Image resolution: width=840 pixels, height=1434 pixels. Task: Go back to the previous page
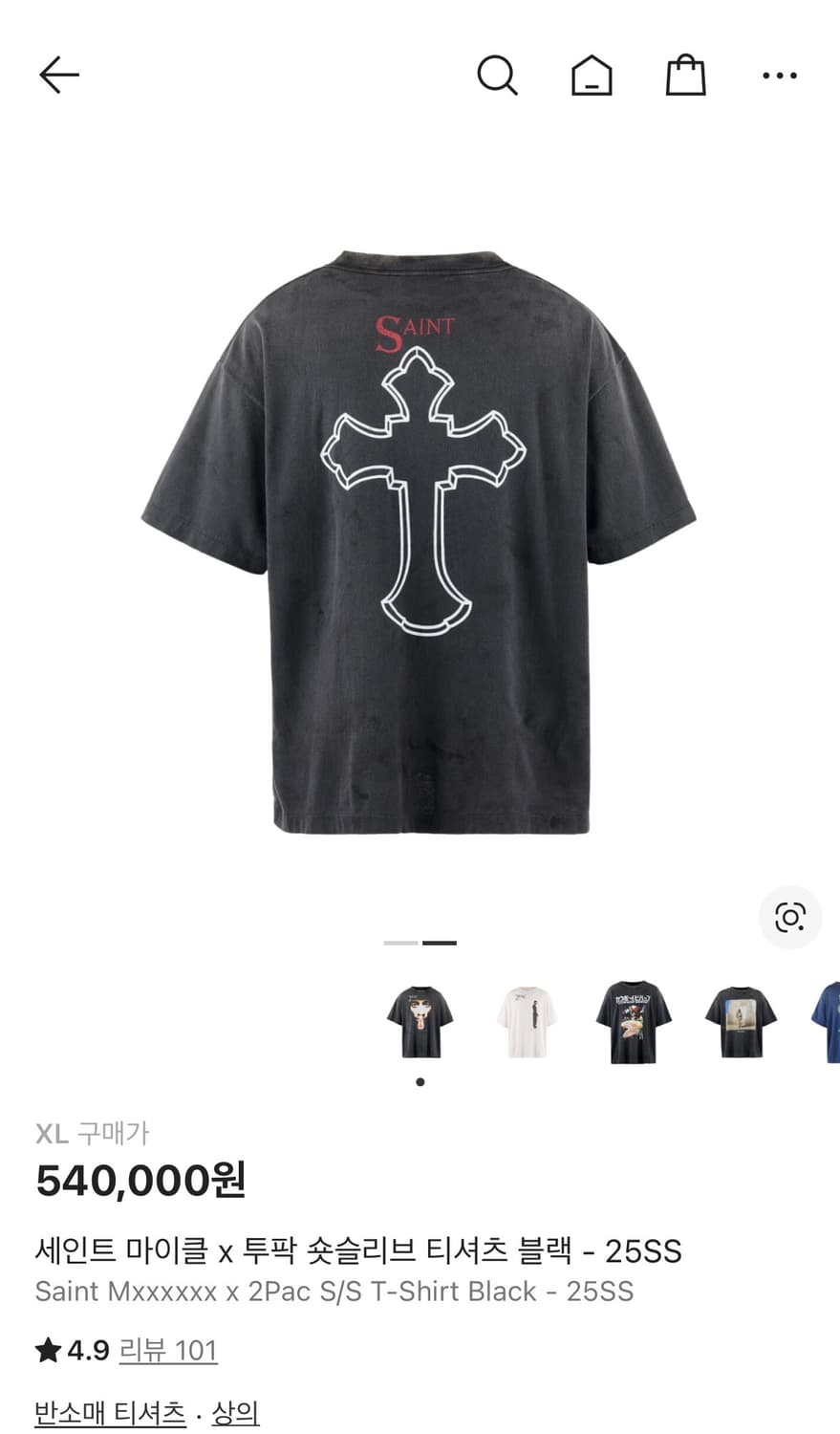(58, 75)
